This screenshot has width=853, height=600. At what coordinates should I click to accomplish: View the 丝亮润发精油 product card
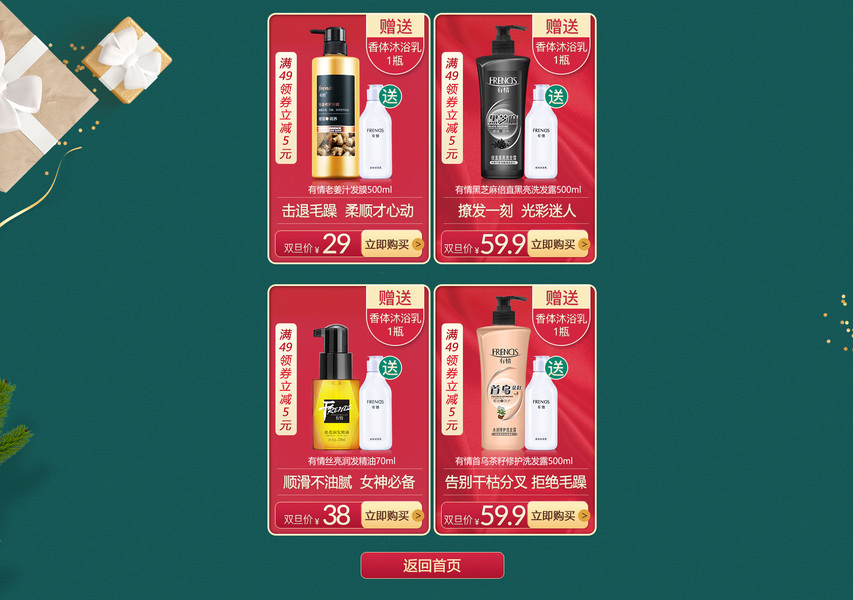349,410
